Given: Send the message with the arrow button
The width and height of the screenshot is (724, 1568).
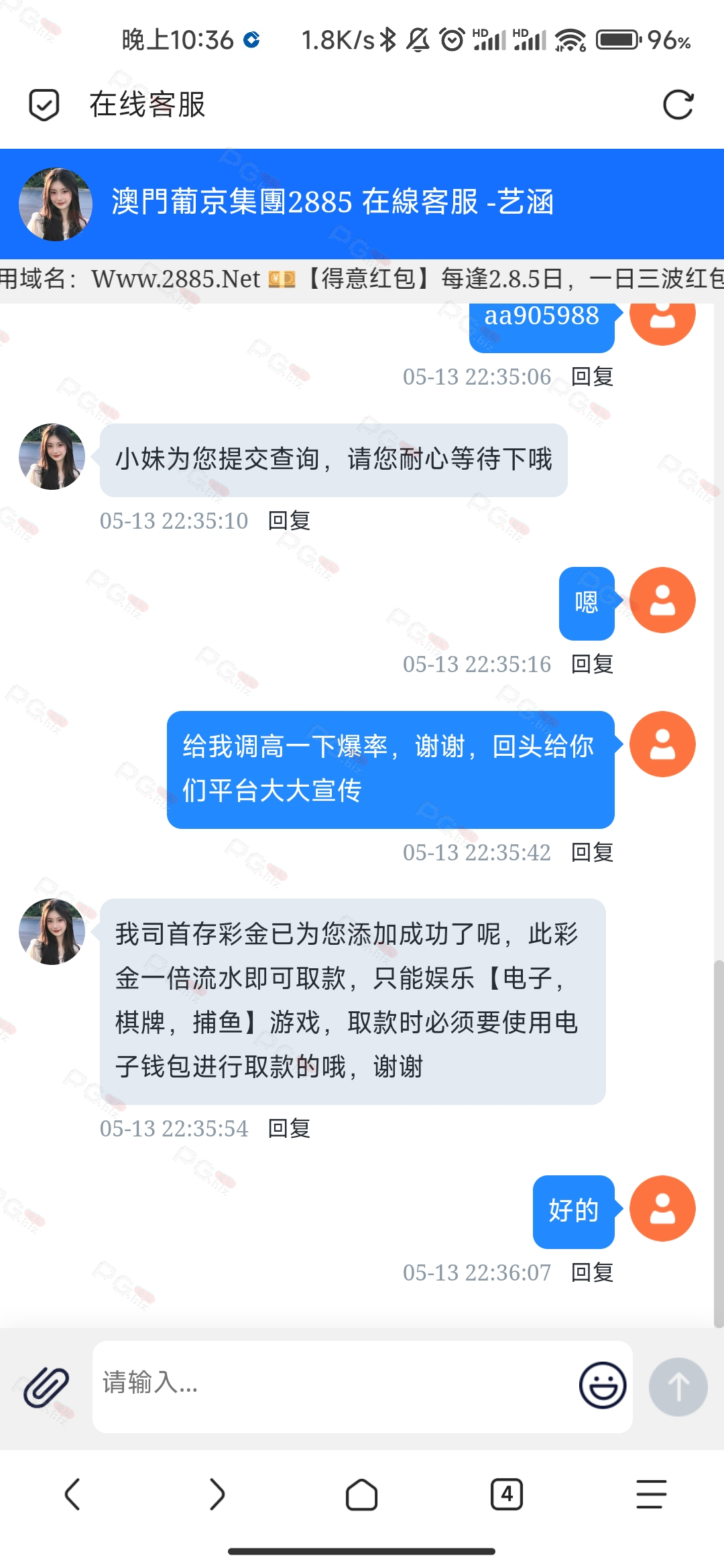Looking at the screenshot, I should click(x=678, y=1386).
